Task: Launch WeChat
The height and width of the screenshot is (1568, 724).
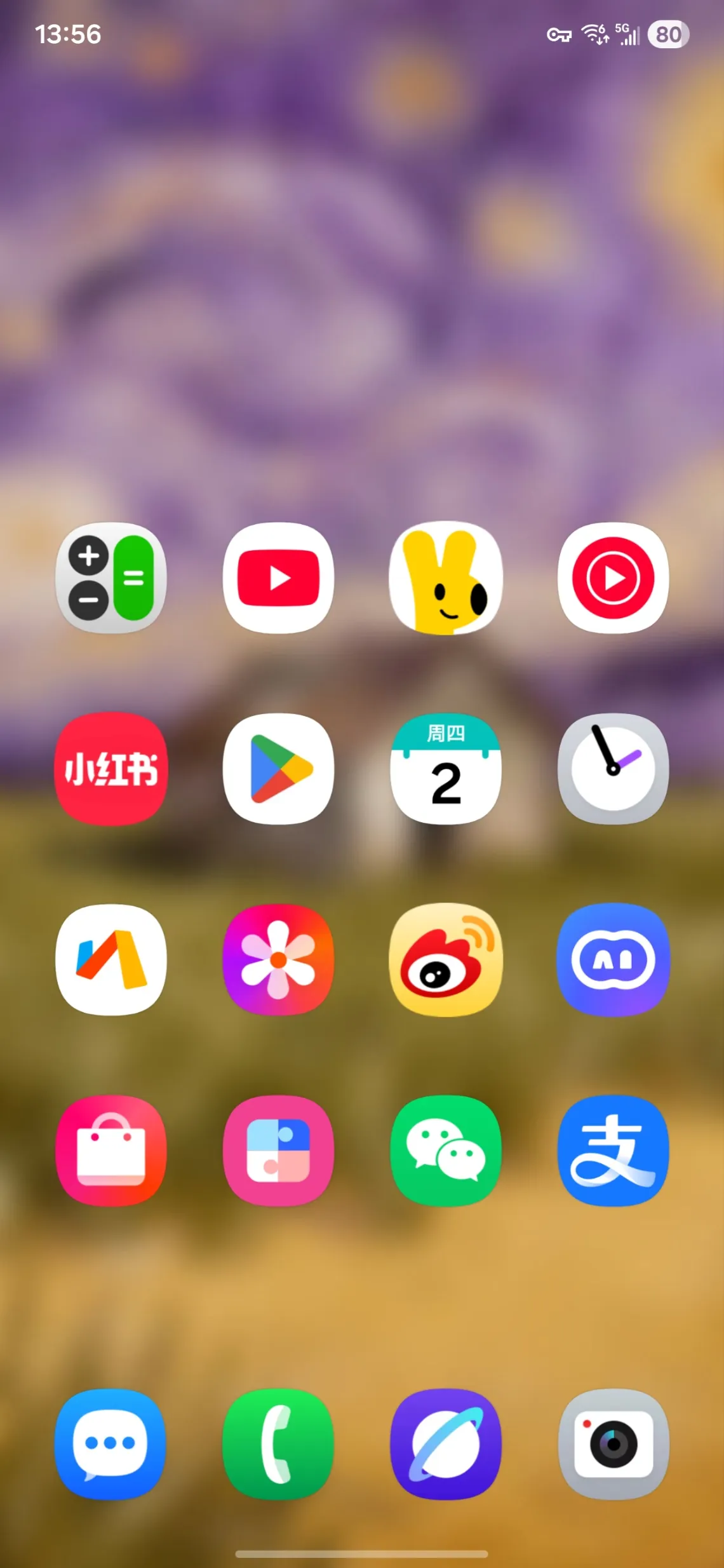Action: (446, 1151)
